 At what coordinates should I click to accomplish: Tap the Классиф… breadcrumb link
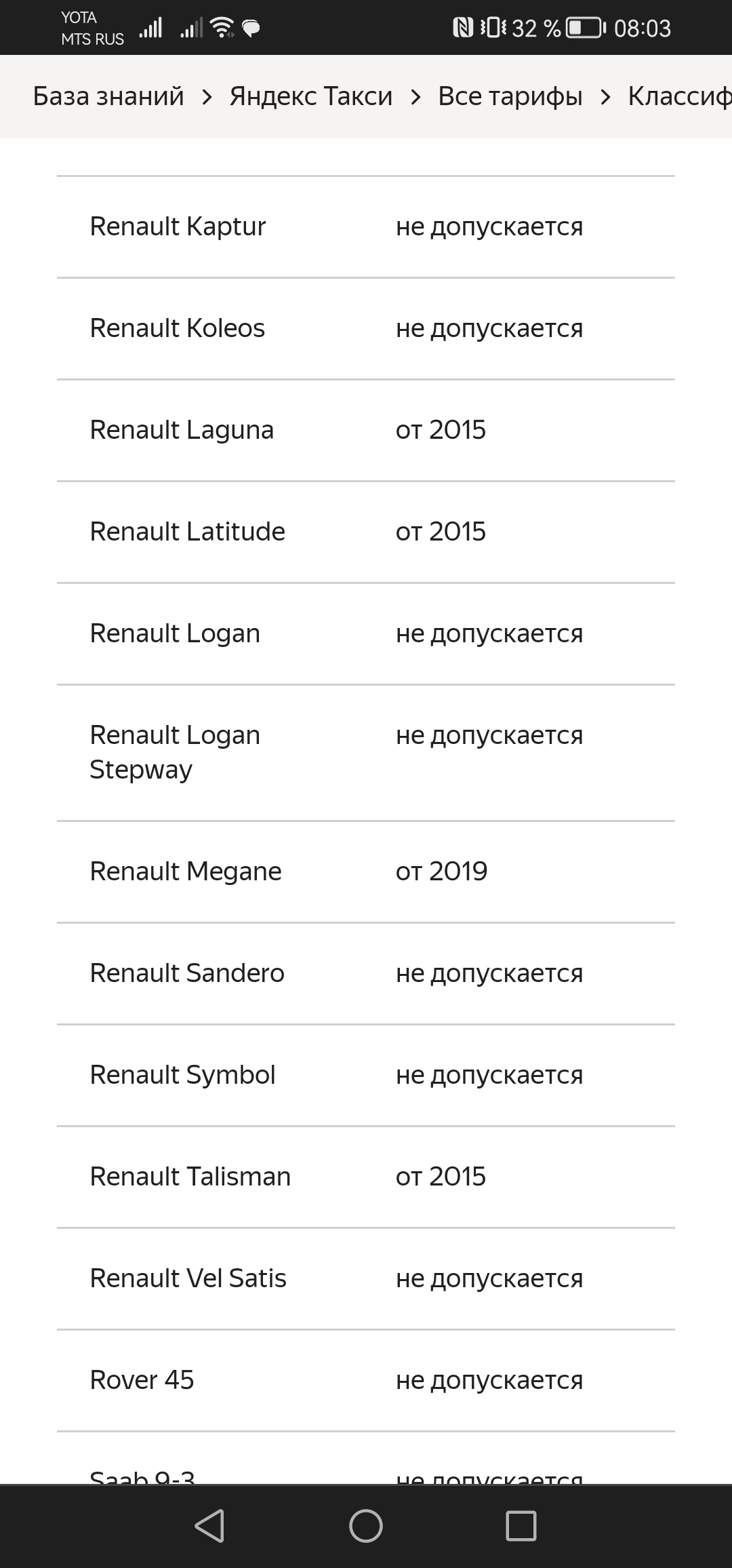pos(680,96)
